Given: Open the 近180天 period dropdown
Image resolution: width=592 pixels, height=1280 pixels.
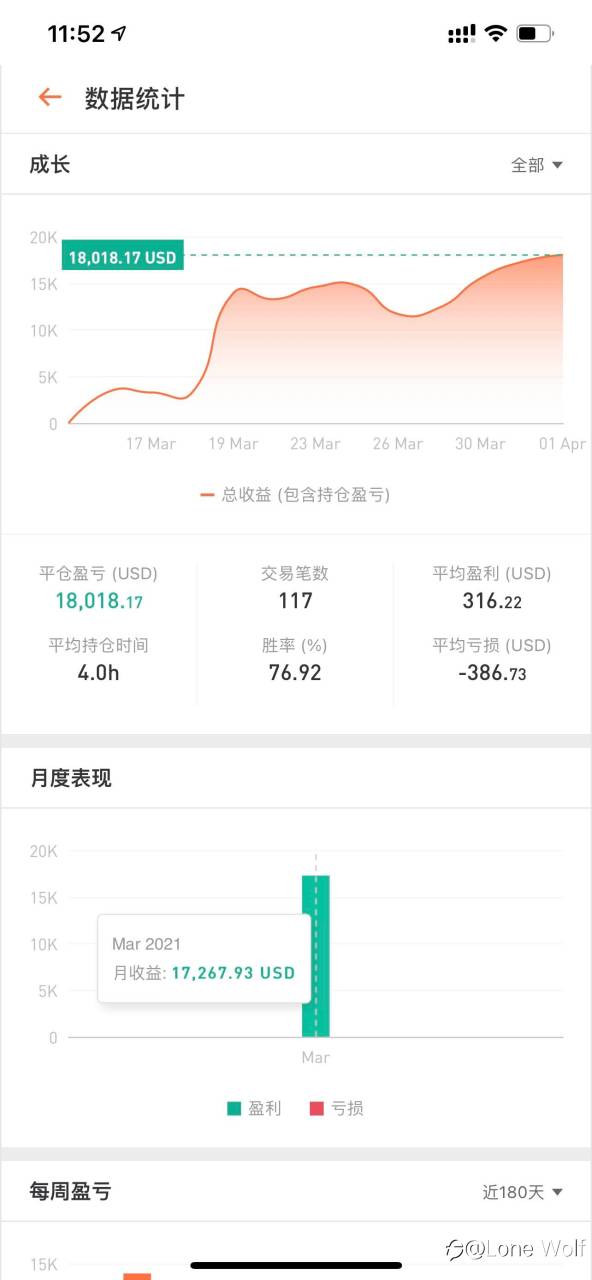Looking at the screenshot, I should click(x=522, y=1192).
